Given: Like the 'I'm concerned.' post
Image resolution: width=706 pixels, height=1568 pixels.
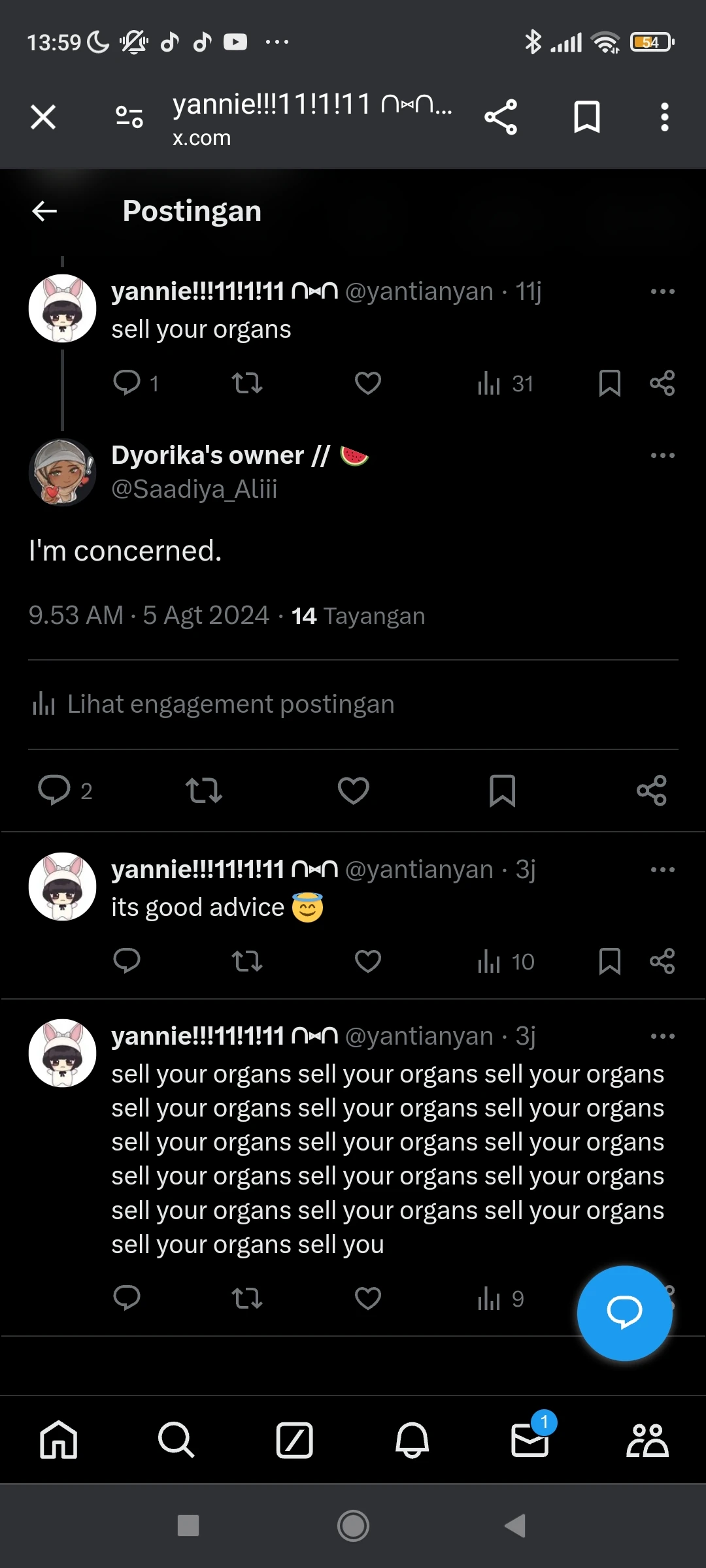Looking at the screenshot, I should [x=354, y=791].
